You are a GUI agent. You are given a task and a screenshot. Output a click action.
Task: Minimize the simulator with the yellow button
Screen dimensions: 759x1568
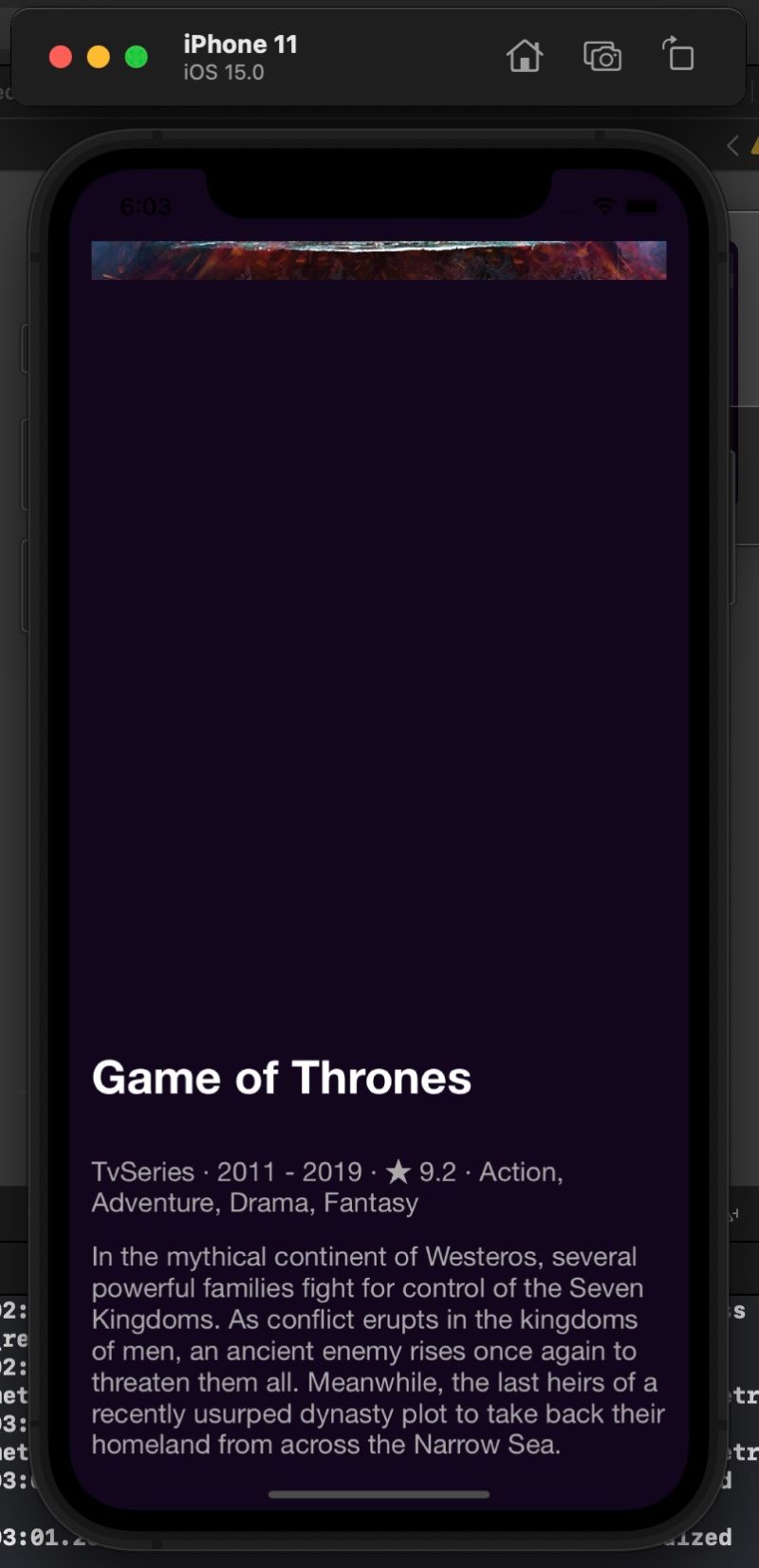point(99,57)
